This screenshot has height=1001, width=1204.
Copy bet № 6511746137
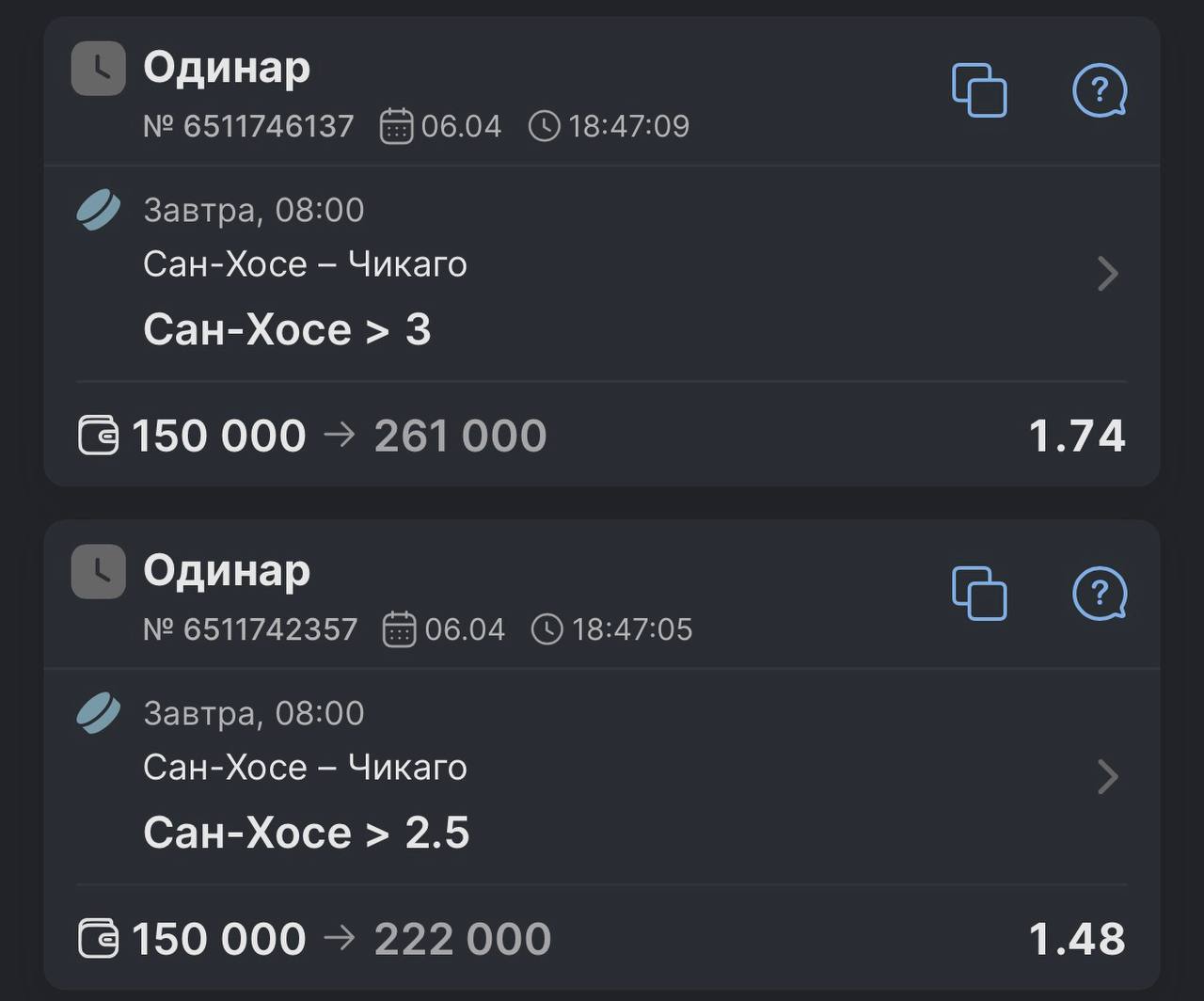pos(979,90)
